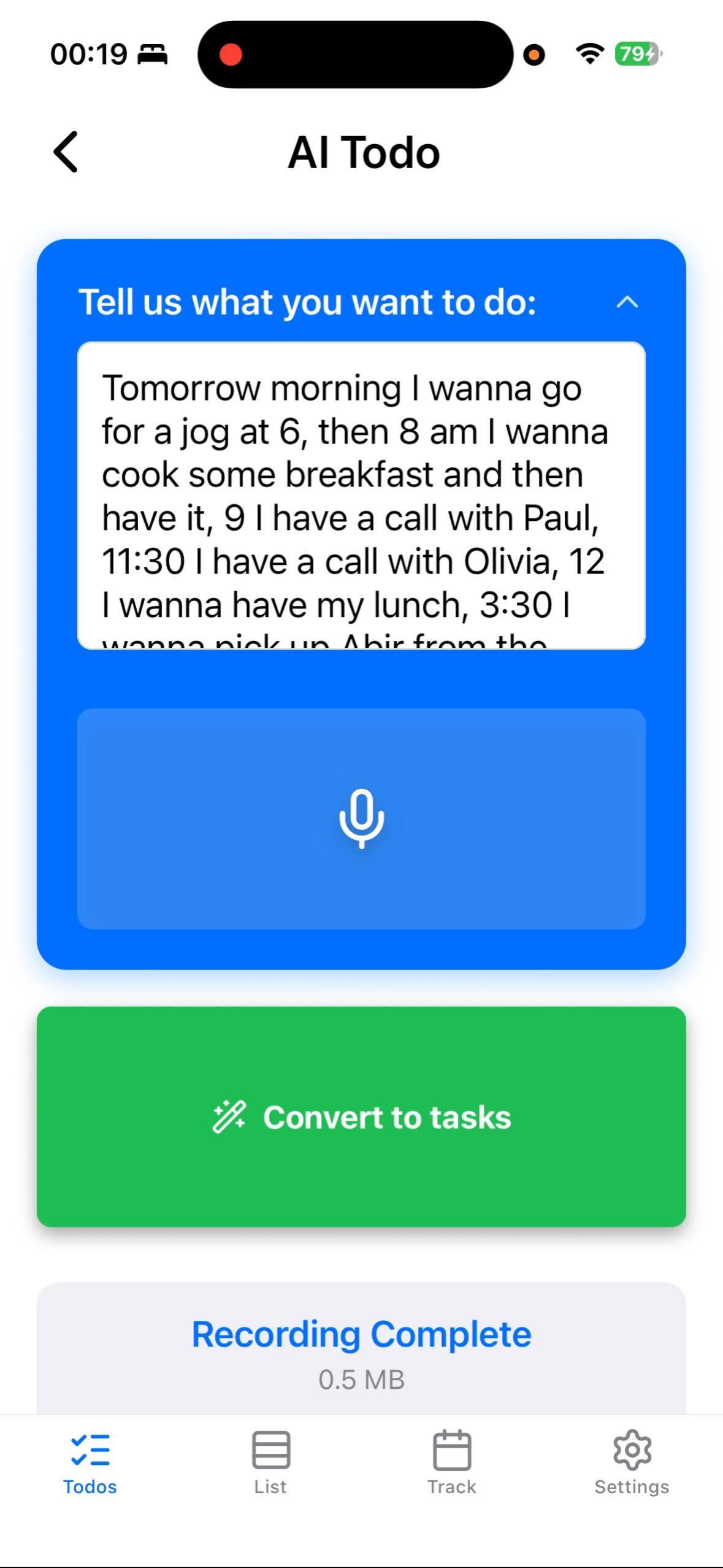Collapse the 'Tell us what you want to do' card
The image size is (723, 1568).
coord(627,302)
